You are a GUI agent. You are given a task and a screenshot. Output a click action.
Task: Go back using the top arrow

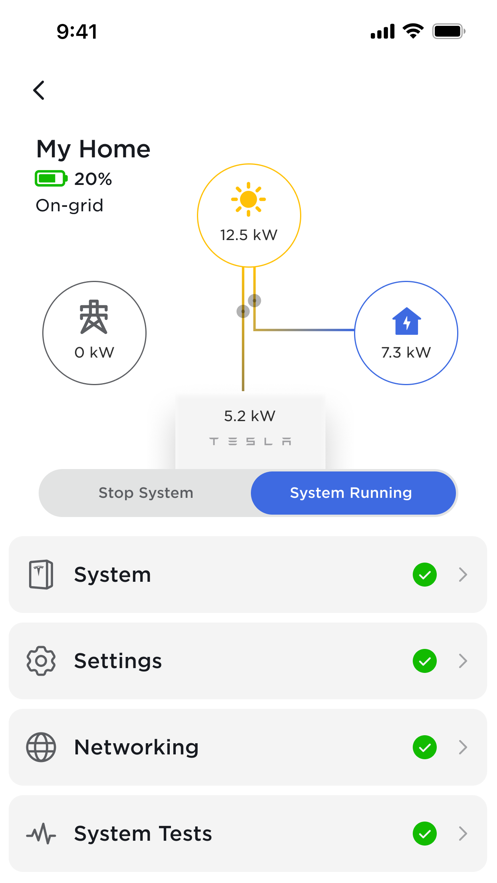coord(39,90)
